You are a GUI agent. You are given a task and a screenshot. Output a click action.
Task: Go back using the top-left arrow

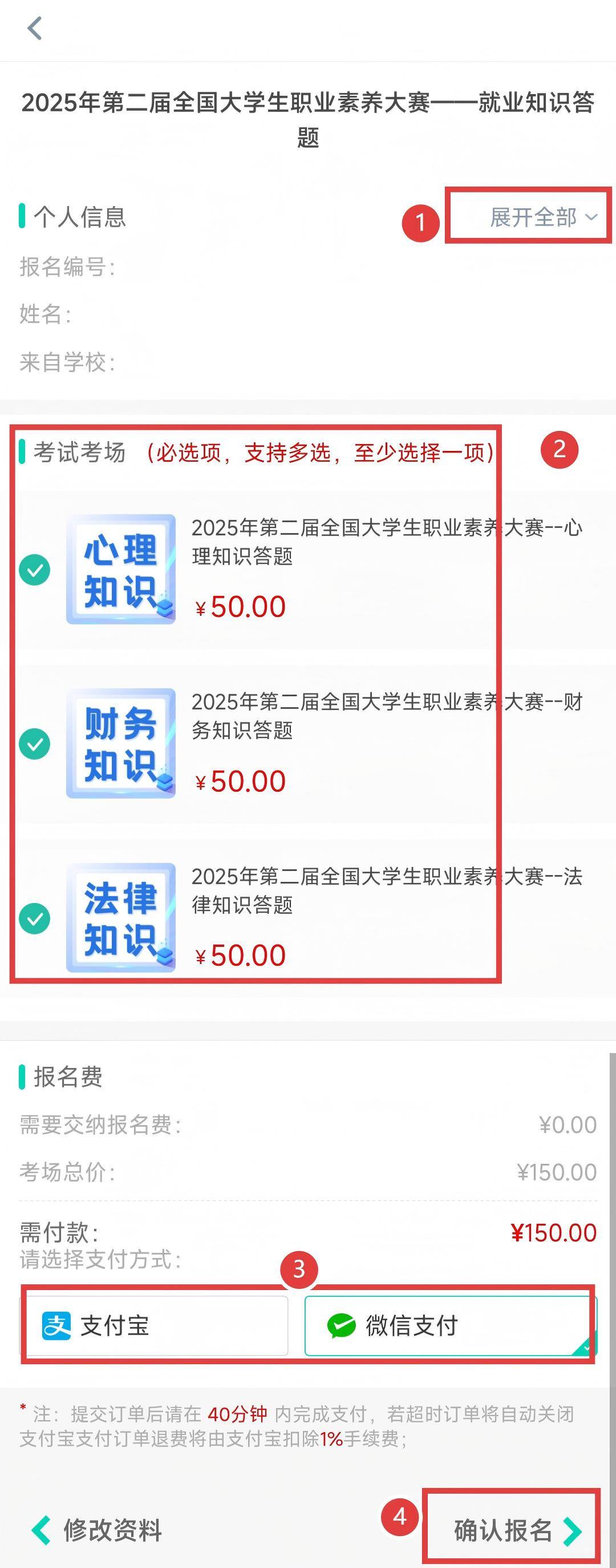coord(35,29)
